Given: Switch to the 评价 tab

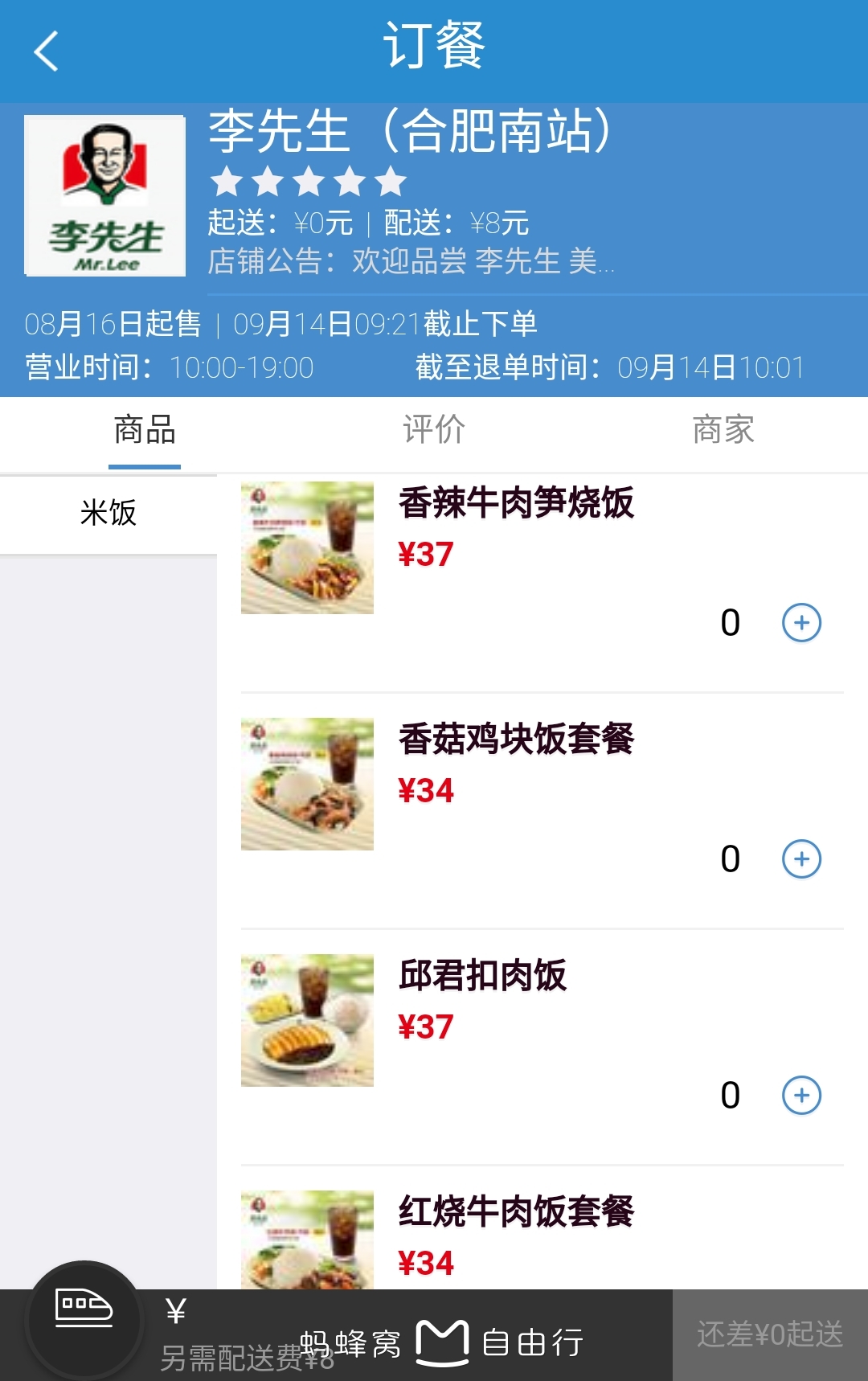Looking at the screenshot, I should tap(434, 431).
